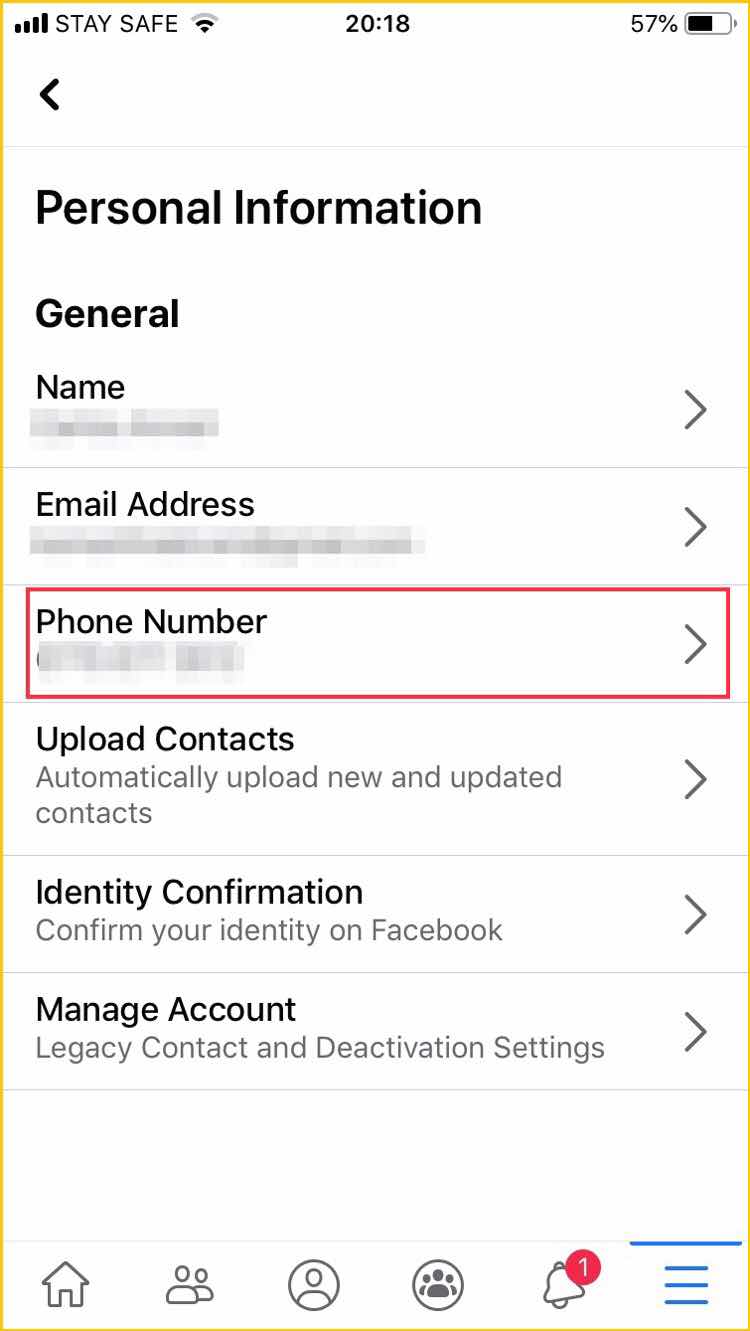Switch to the Friends tab
This screenshot has height=1331, width=750.
[x=189, y=1284]
